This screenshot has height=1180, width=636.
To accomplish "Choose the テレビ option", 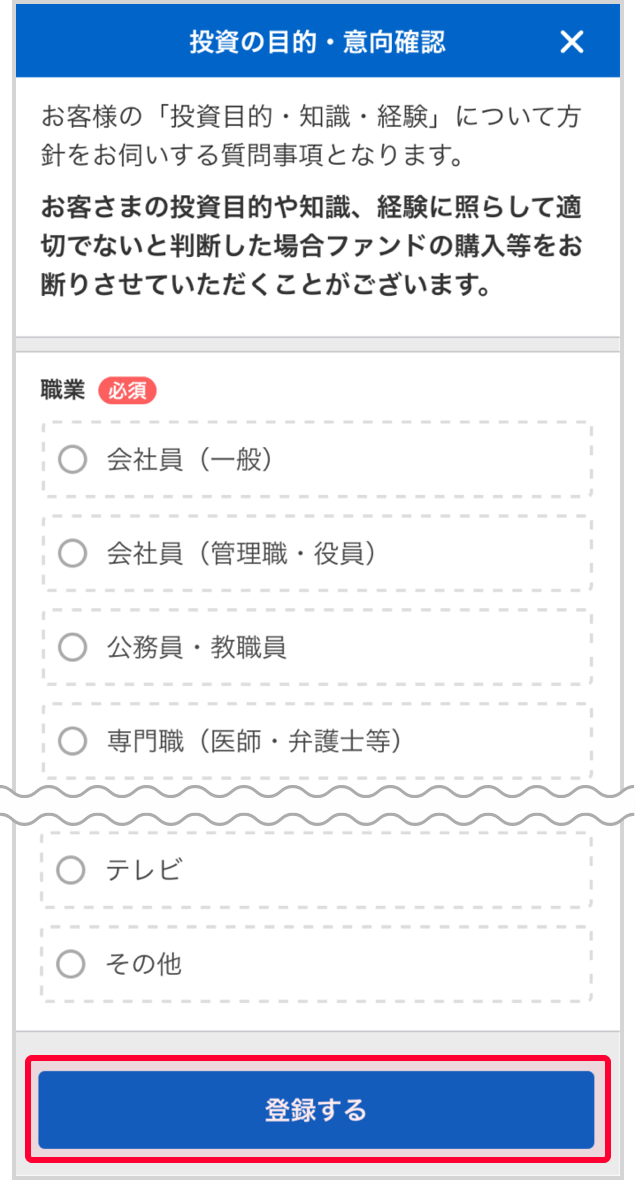I will click(317, 871).
